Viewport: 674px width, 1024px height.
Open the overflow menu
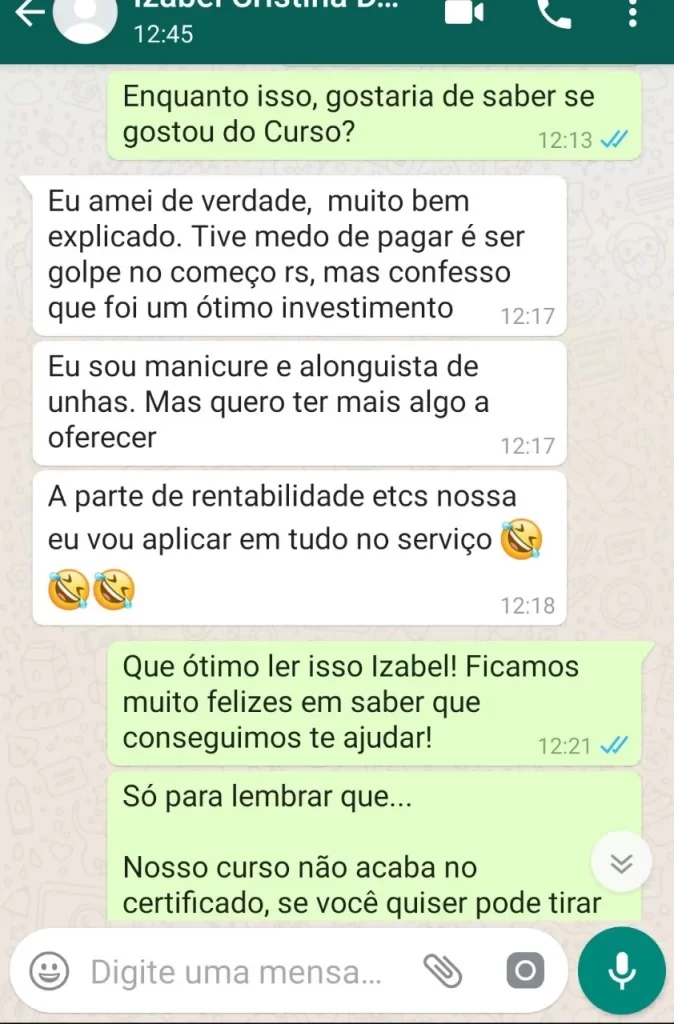[x=632, y=14]
